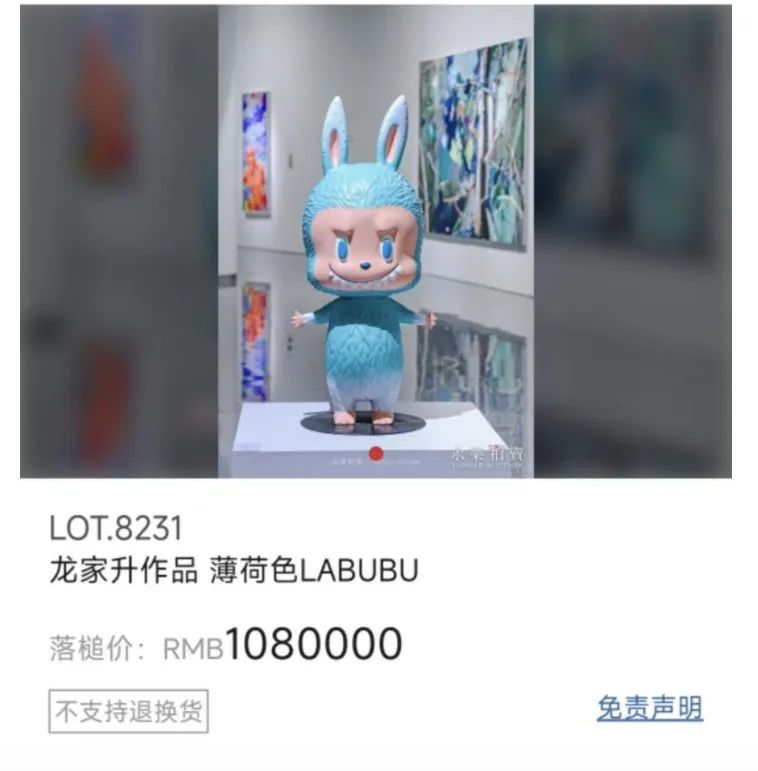Open the 免责声明 disclaimer link
Image resolution: width=758 pixels, height=771 pixels.
tap(650, 709)
